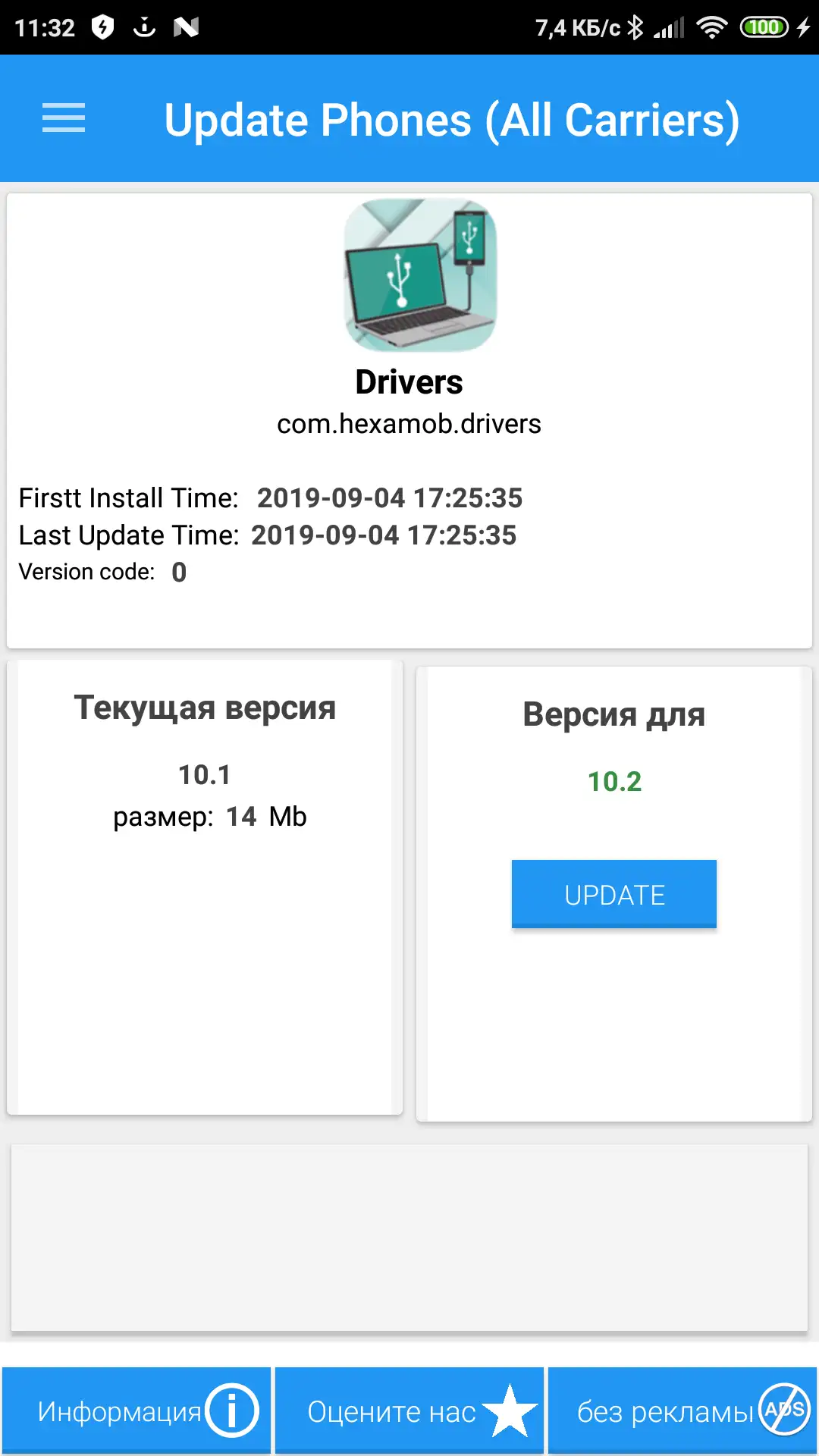Tap the UPDATE button for version 10.2
The image size is (819, 1456).
[x=614, y=894]
